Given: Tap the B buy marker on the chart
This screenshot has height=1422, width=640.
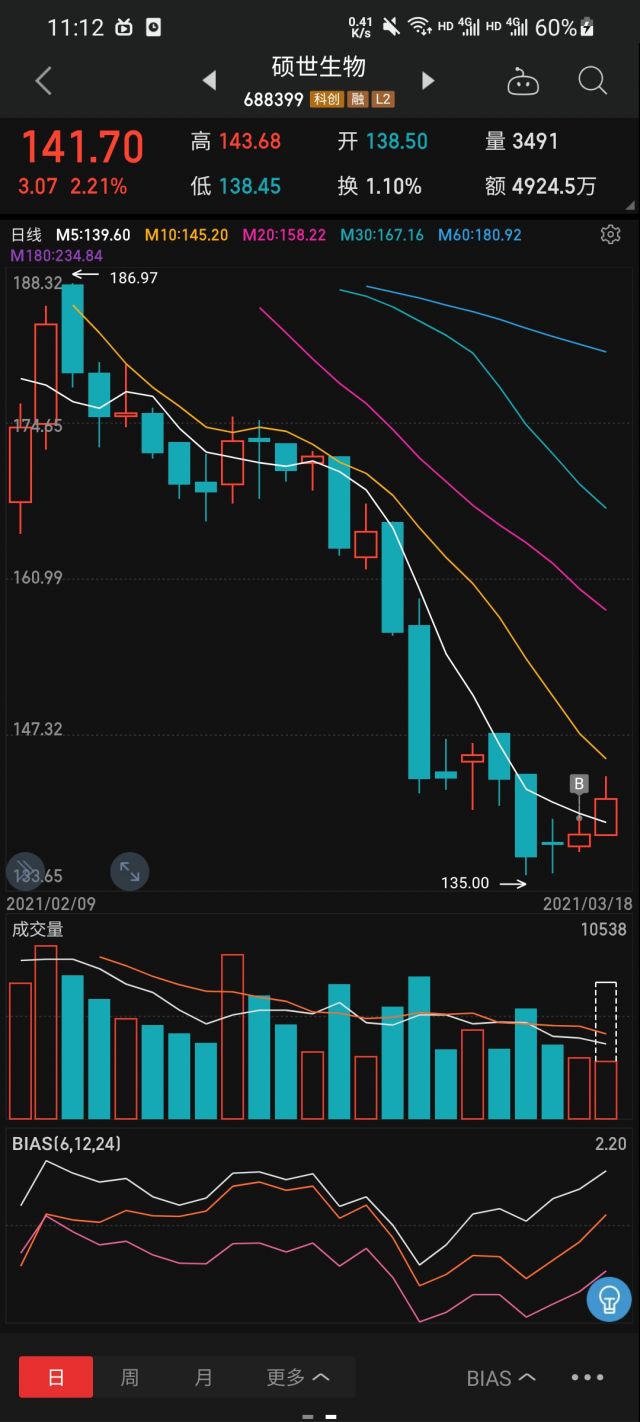Looking at the screenshot, I should [x=579, y=783].
